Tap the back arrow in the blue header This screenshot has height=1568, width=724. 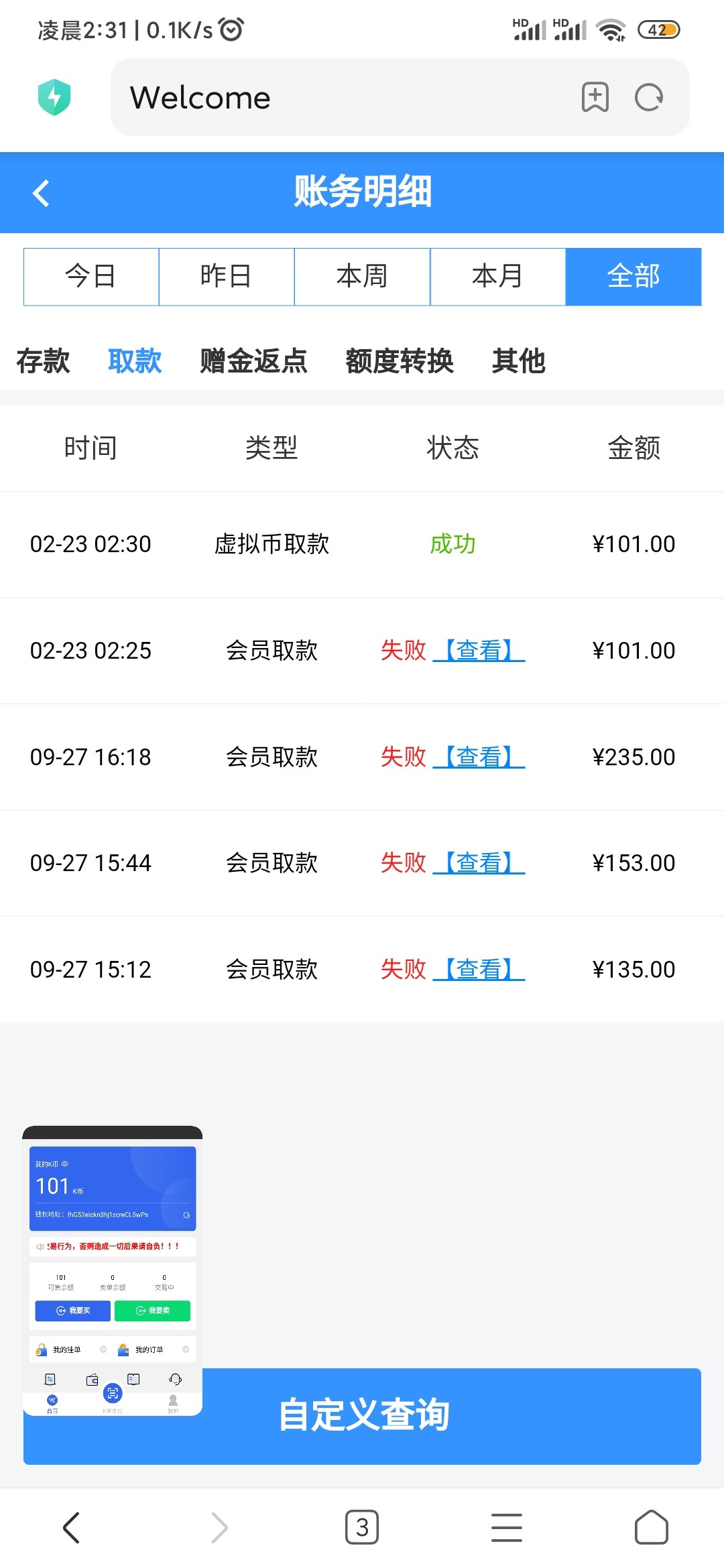tap(42, 193)
